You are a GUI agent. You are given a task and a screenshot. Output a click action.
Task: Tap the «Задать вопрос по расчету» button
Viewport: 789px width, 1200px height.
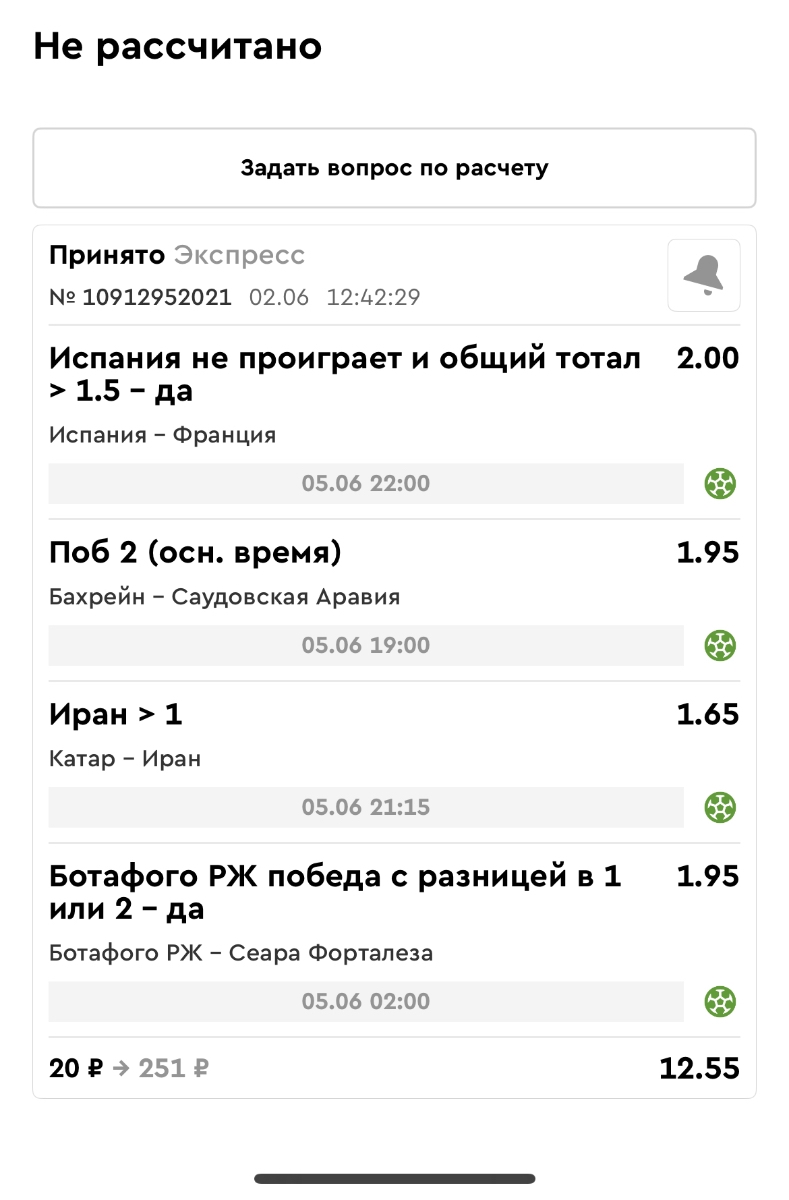pos(394,168)
